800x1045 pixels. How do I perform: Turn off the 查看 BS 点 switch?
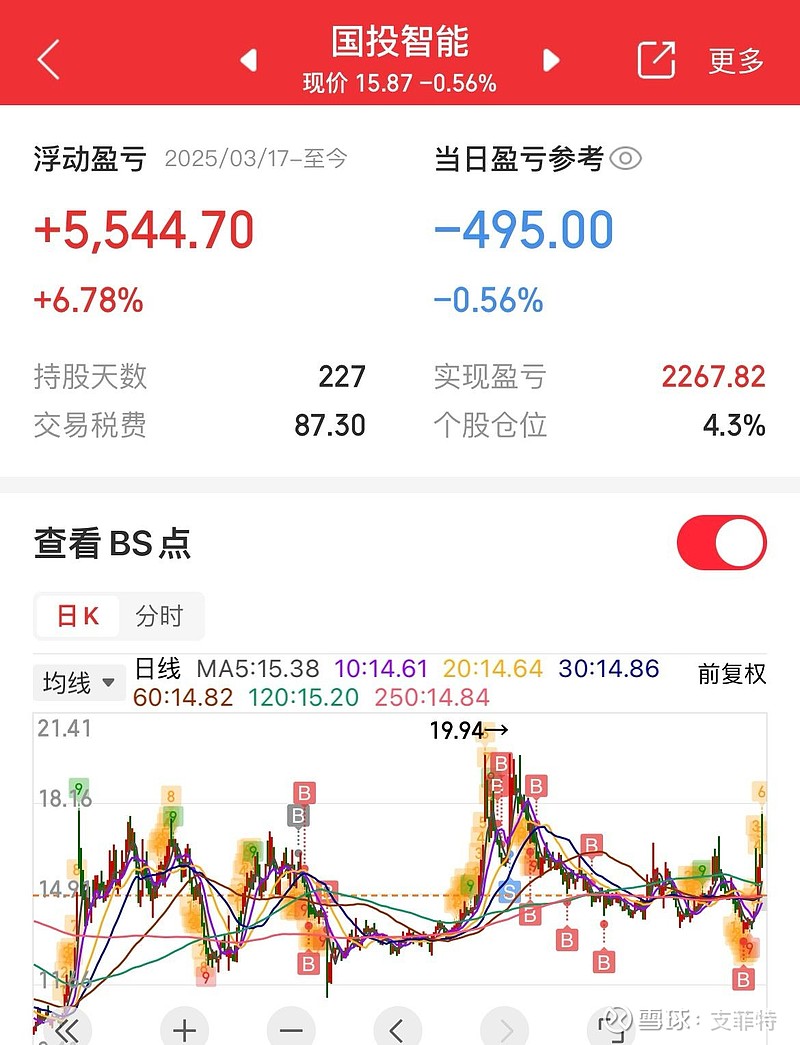[721, 543]
